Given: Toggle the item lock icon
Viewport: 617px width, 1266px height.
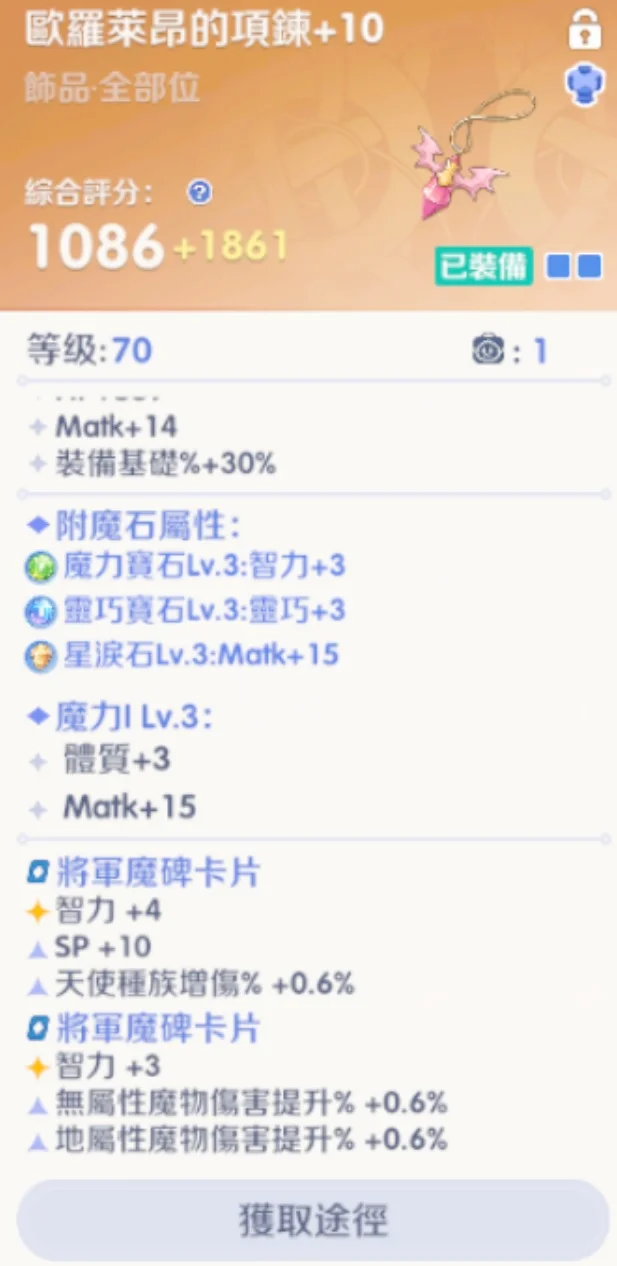Looking at the screenshot, I should (x=583, y=30).
